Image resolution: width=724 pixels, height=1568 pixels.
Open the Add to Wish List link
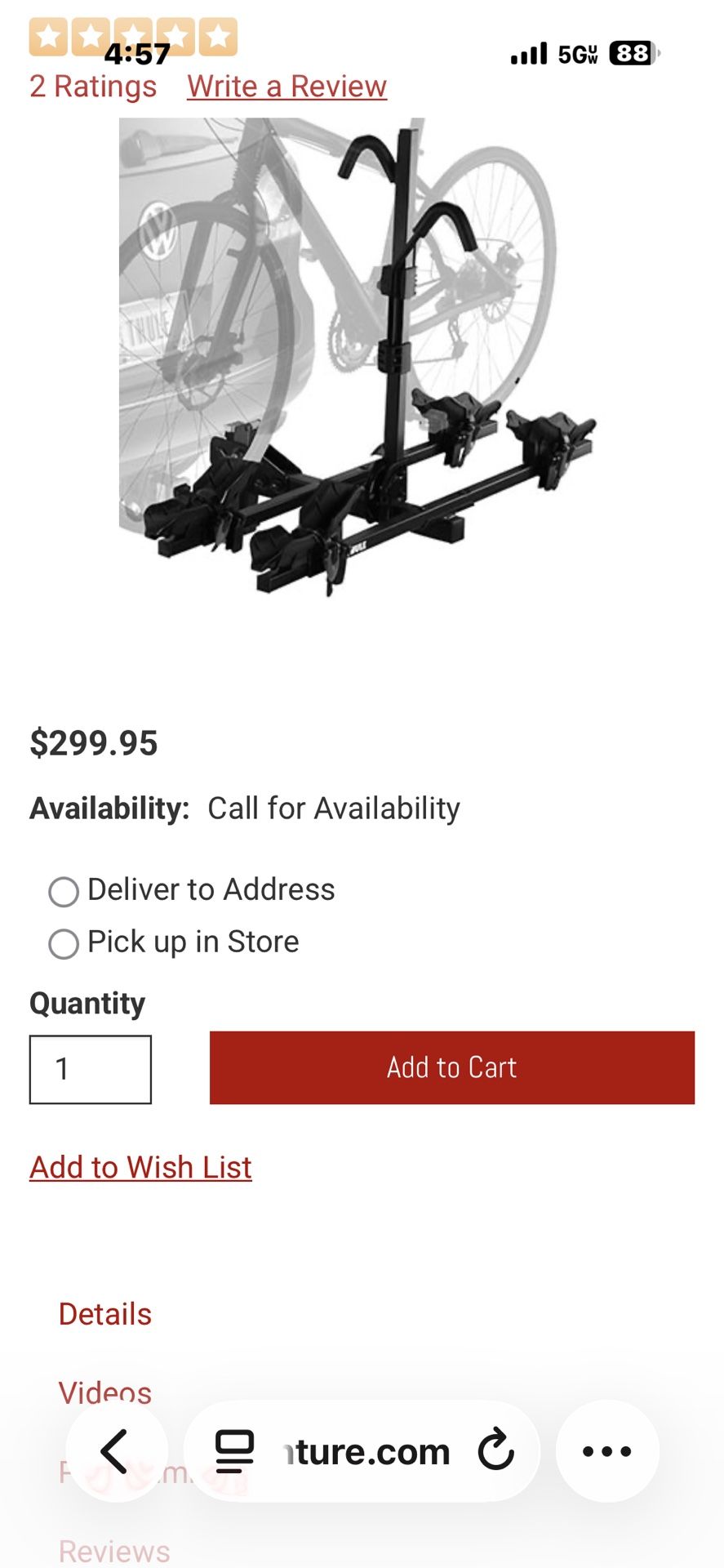coord(140,1167)
